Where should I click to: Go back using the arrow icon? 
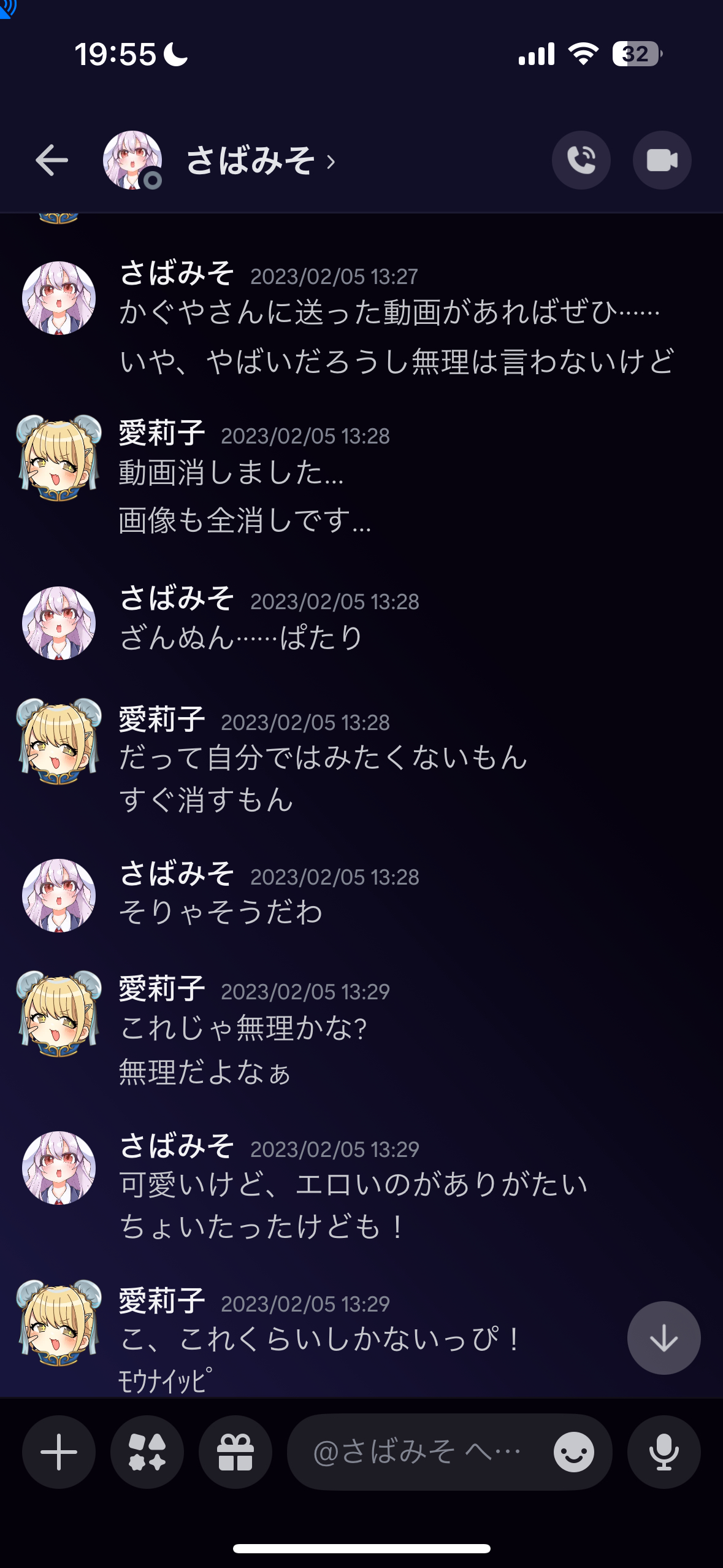(52, 161)
